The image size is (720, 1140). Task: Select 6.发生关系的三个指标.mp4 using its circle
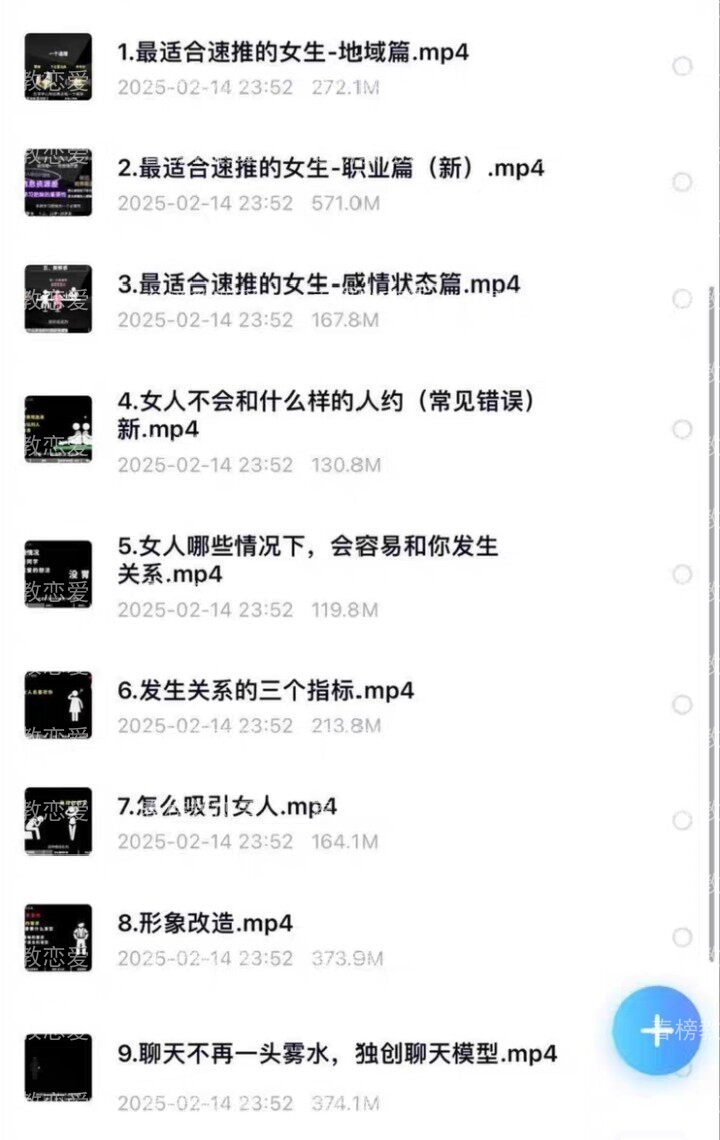click(682, 705)
